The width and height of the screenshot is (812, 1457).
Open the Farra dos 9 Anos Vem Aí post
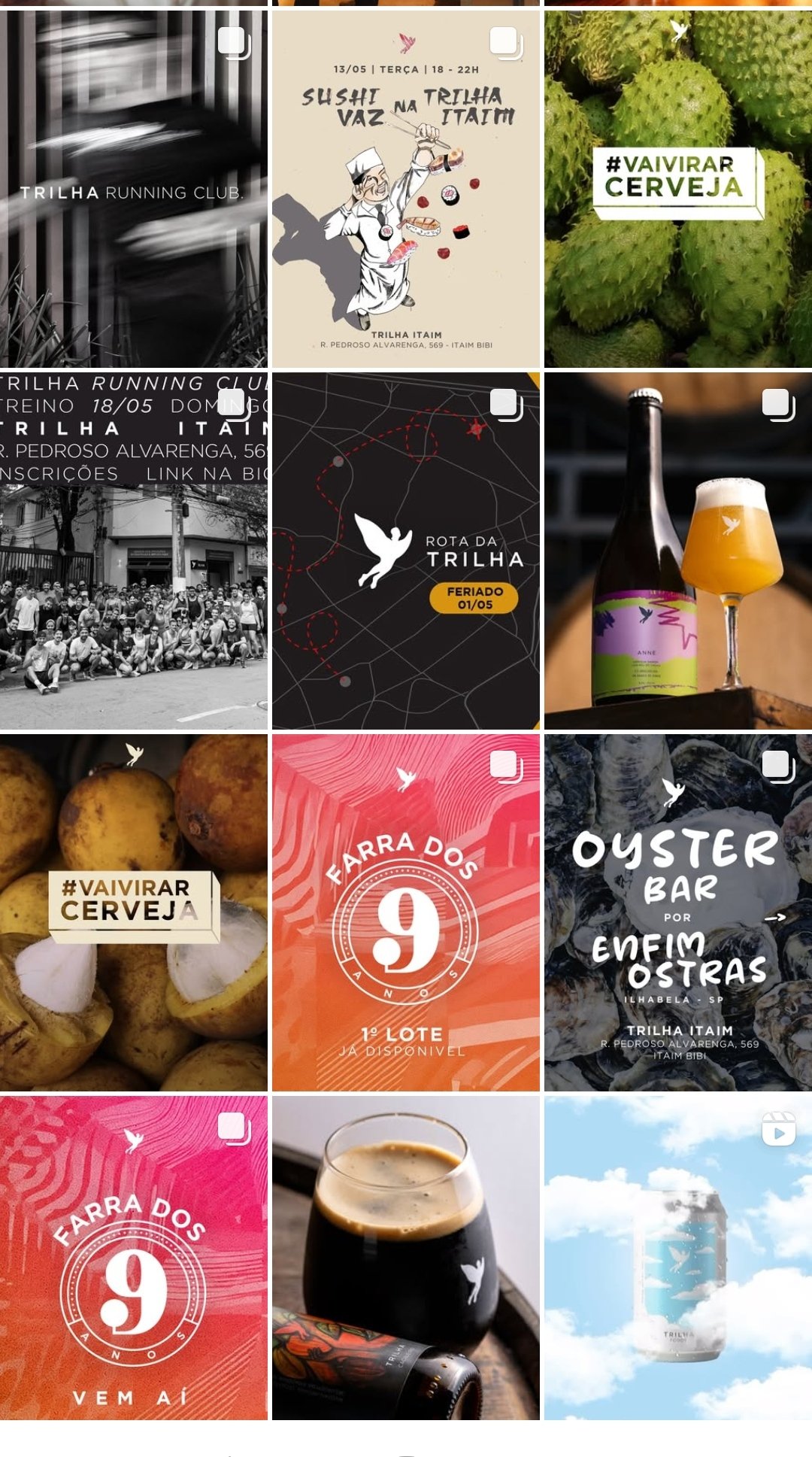pyautogui.click(x=134, y=1258)
